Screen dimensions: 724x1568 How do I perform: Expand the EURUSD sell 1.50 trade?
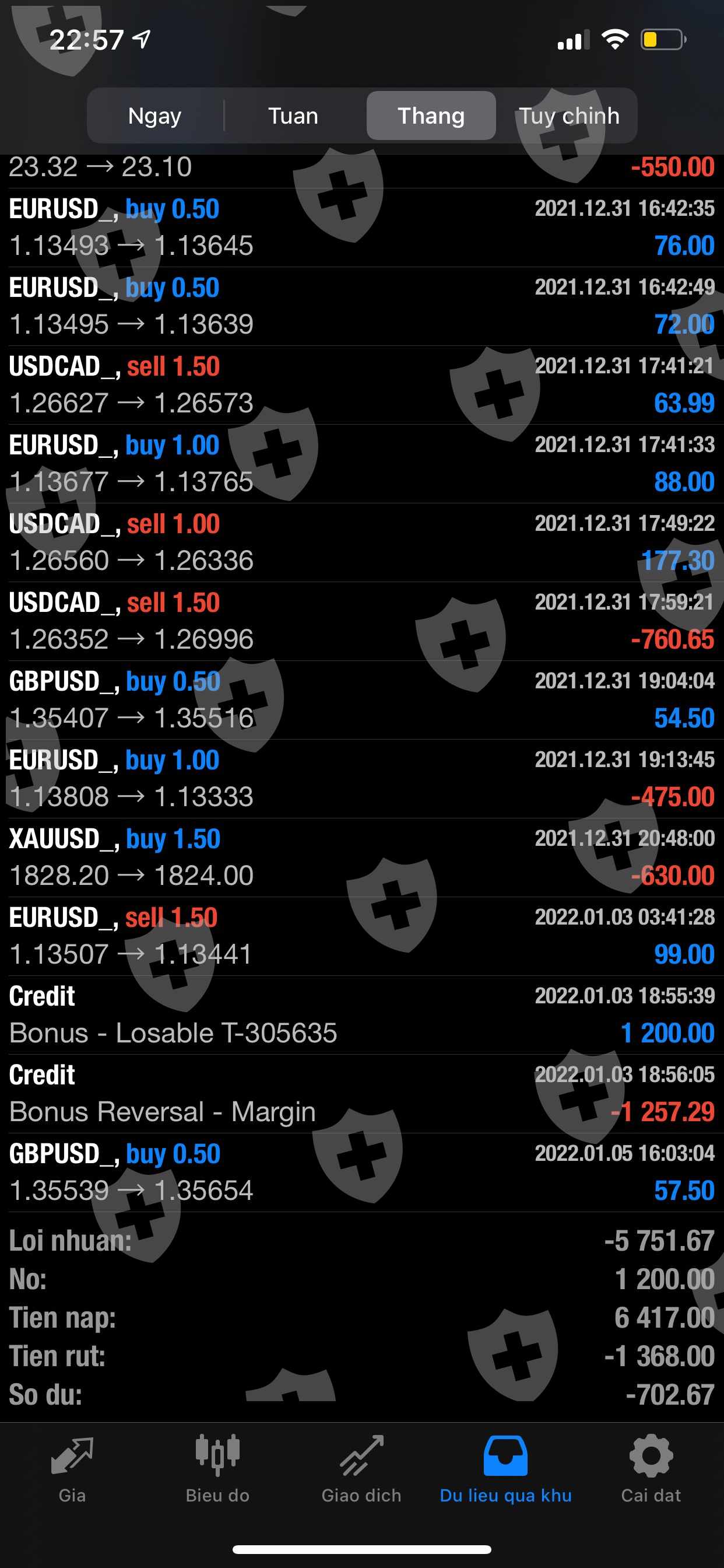click(x=361, y=936)
